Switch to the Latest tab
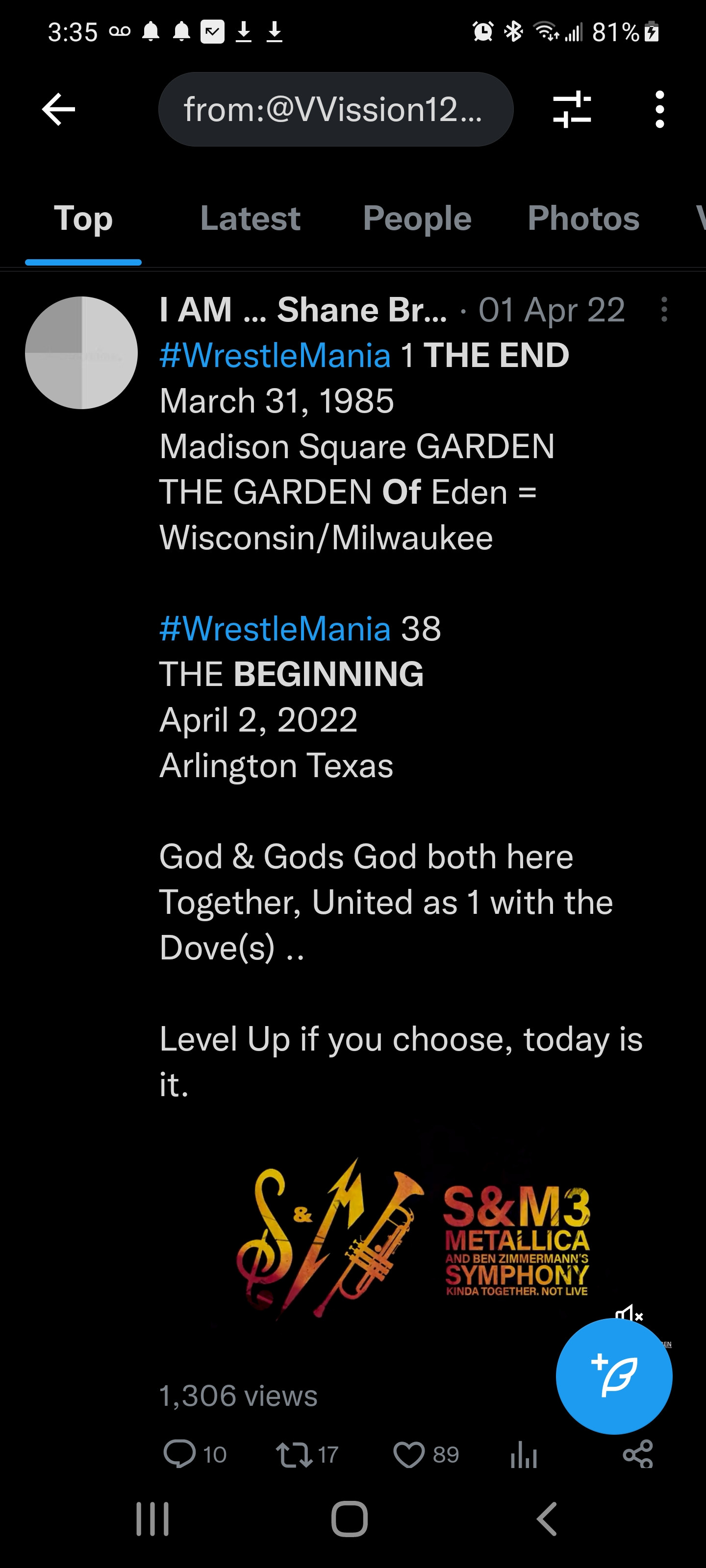This screenshot has width=706, height=1568. [250, 219]
